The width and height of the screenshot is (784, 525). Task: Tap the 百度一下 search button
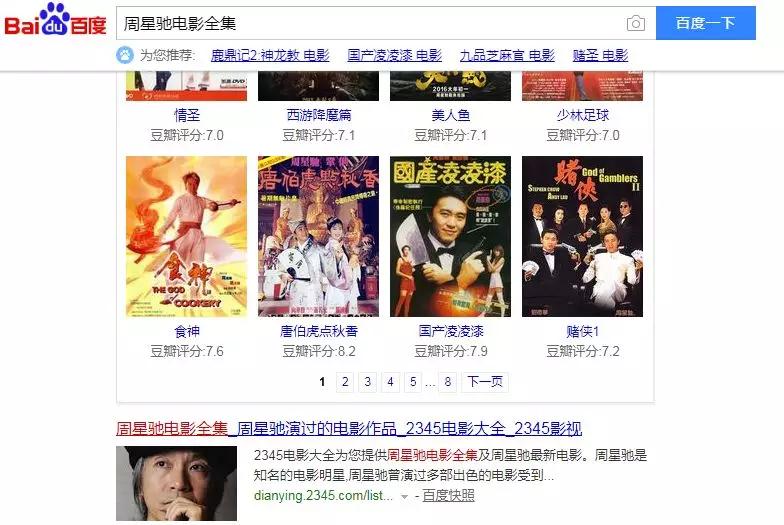[x=705, y=23]
